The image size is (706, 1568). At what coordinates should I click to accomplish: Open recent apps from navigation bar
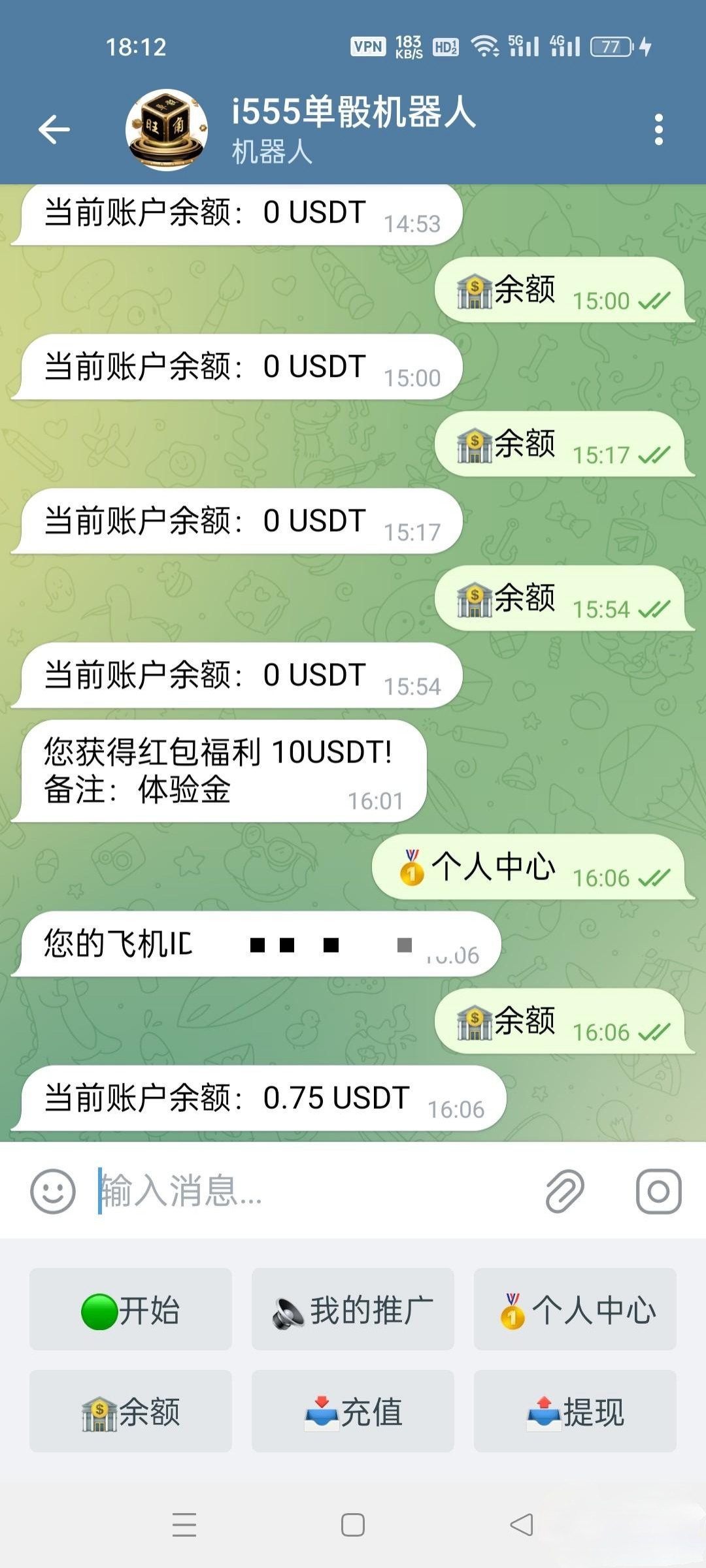pos(184,1525)
